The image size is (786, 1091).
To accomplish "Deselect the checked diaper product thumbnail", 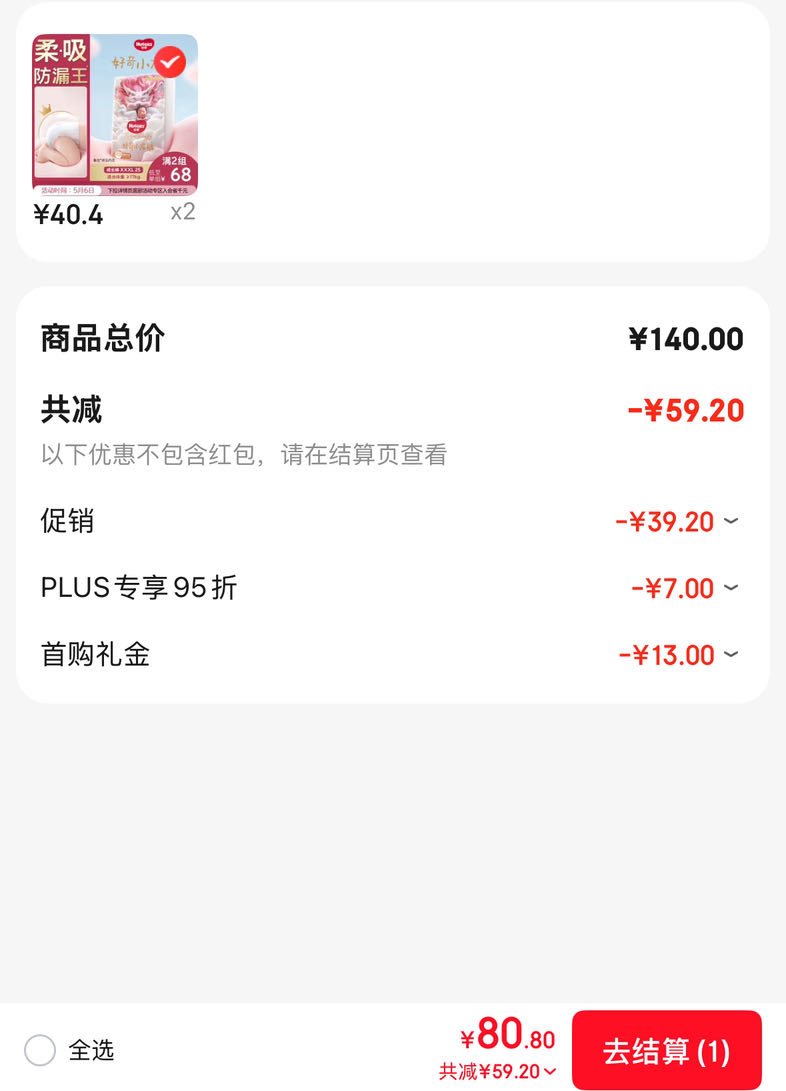I will click(170, 63).
